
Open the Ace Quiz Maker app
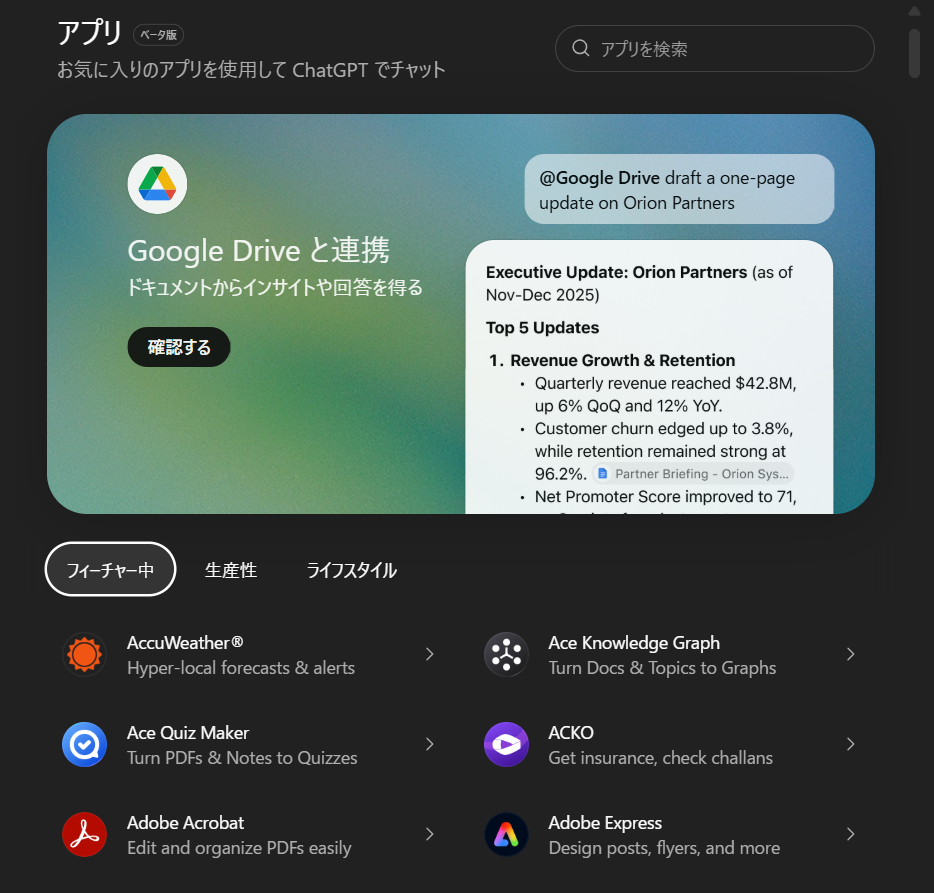[x=250, y=745]
